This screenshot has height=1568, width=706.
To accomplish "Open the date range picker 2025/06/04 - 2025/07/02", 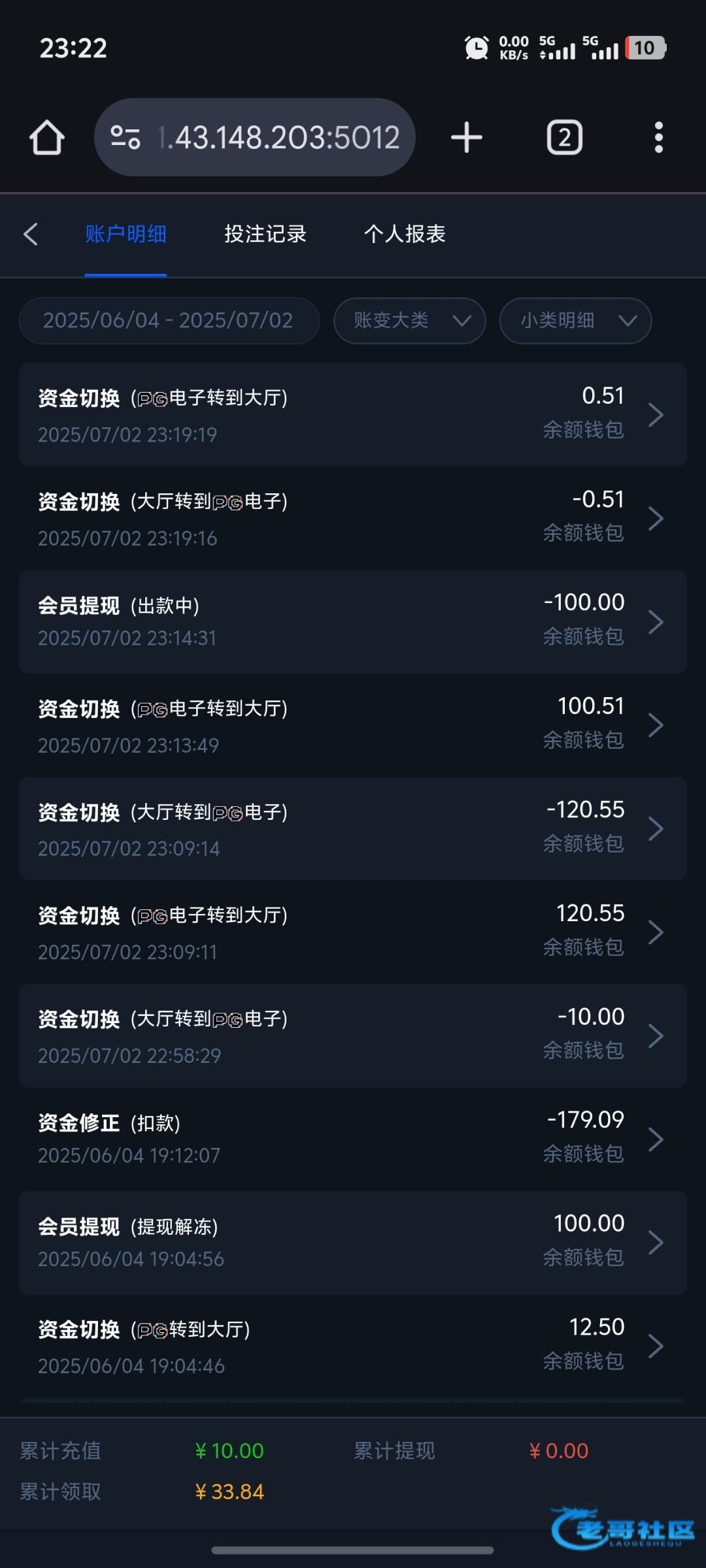I will coord(169,321).
